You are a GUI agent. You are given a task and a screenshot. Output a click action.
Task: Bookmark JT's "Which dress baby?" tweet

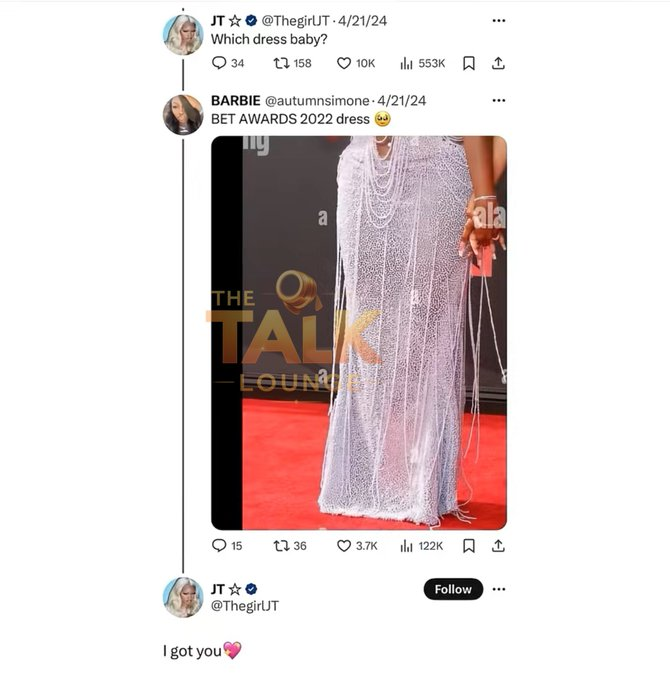(x=468, y=63)
